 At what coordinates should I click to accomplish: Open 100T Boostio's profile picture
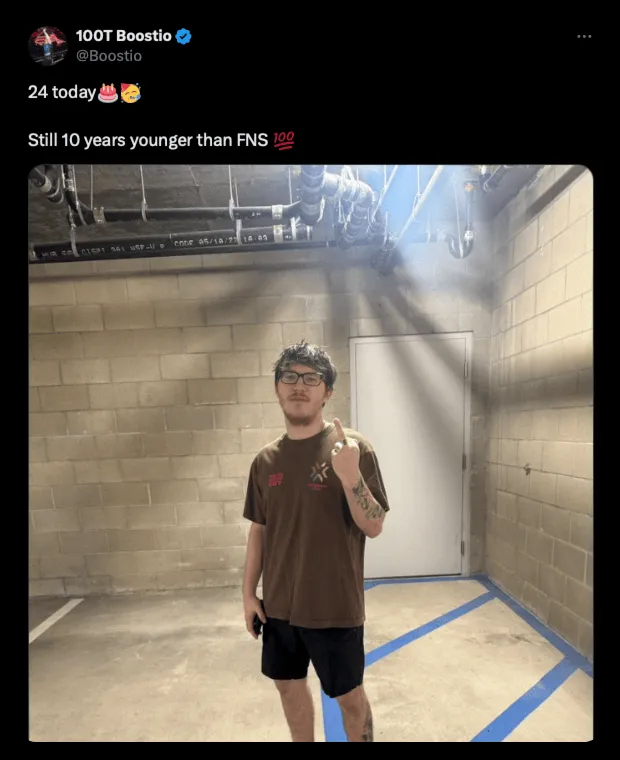click(47, 46)
